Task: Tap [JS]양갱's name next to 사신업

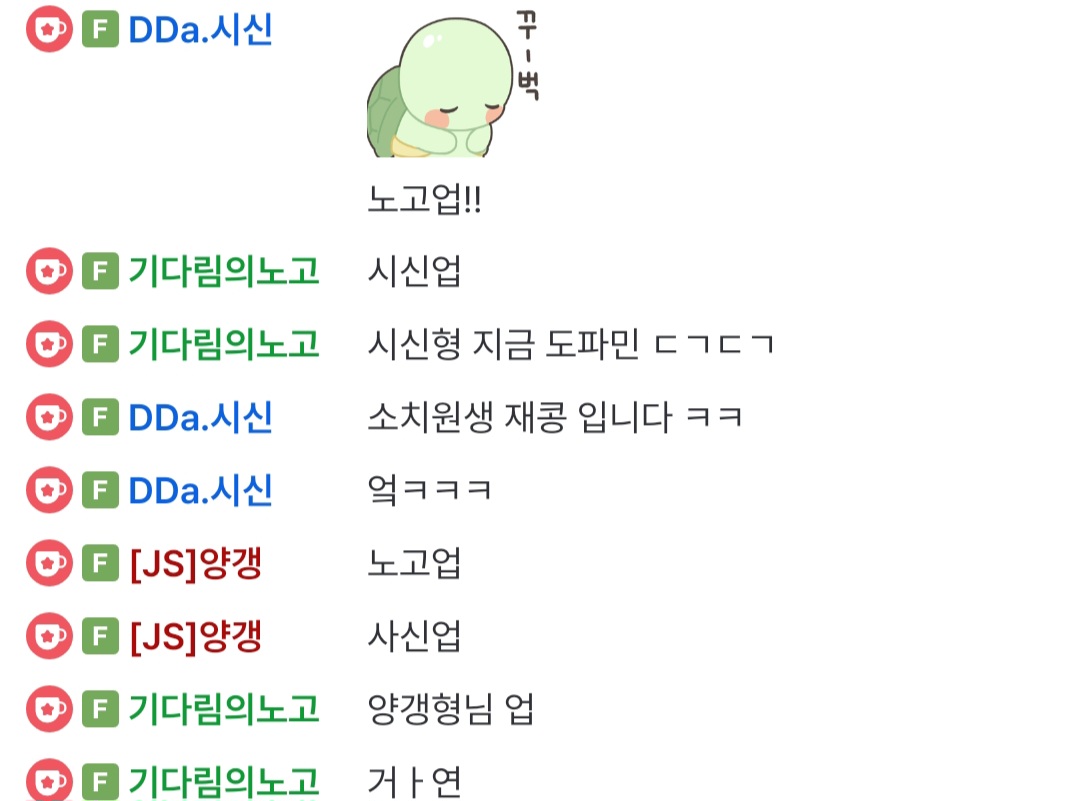Action: (x=196, y=636)
